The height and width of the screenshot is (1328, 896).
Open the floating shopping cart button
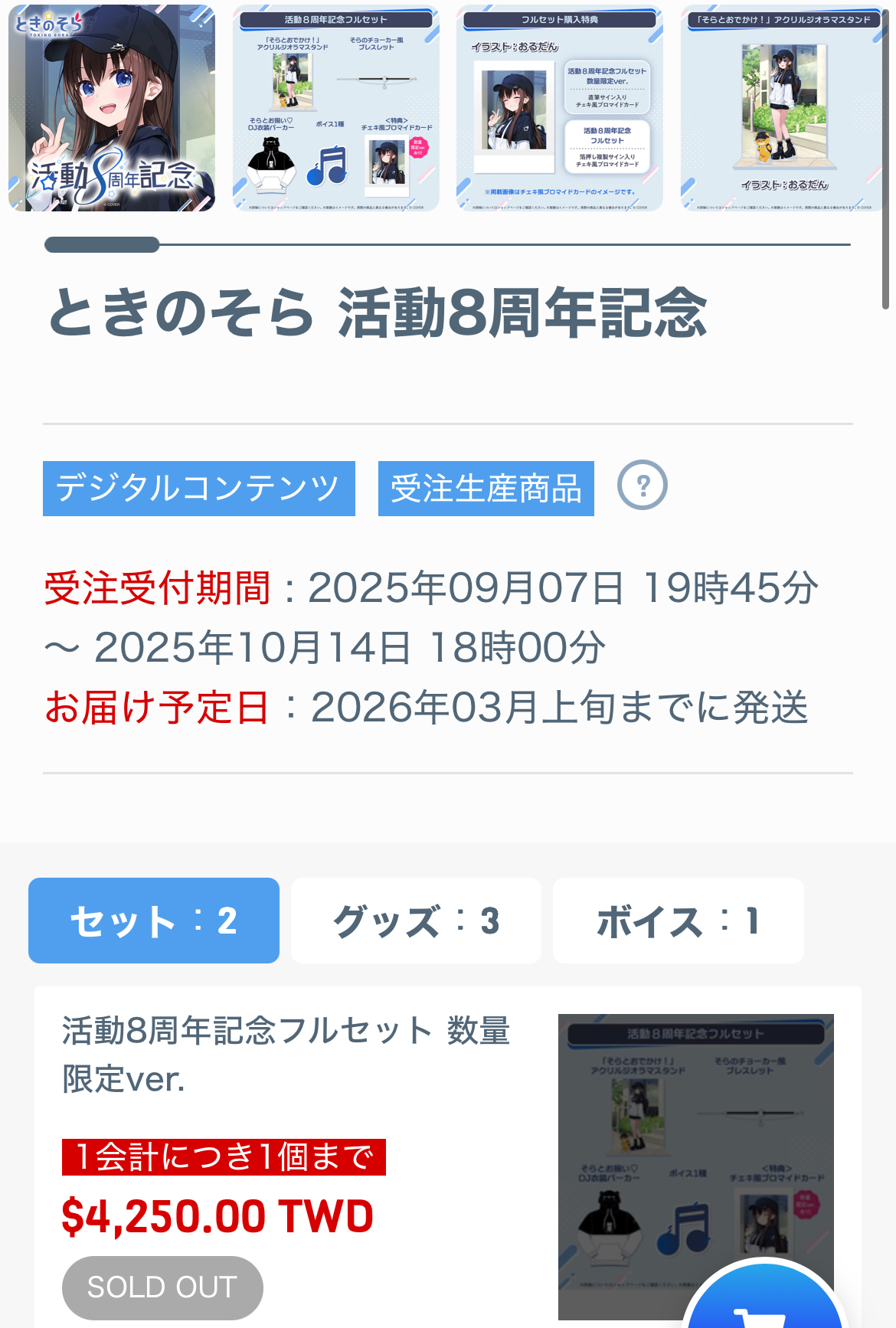(x=764, y=1302)
